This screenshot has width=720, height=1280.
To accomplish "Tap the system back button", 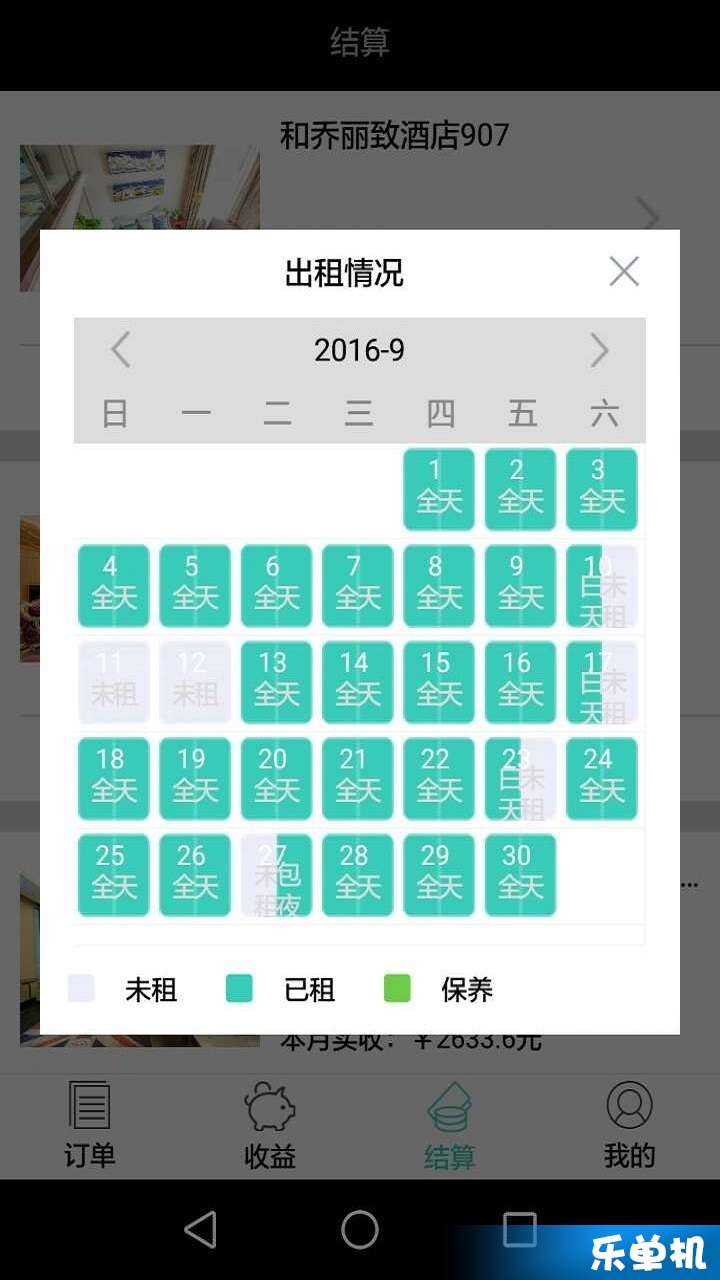I will pos(200,1230).
